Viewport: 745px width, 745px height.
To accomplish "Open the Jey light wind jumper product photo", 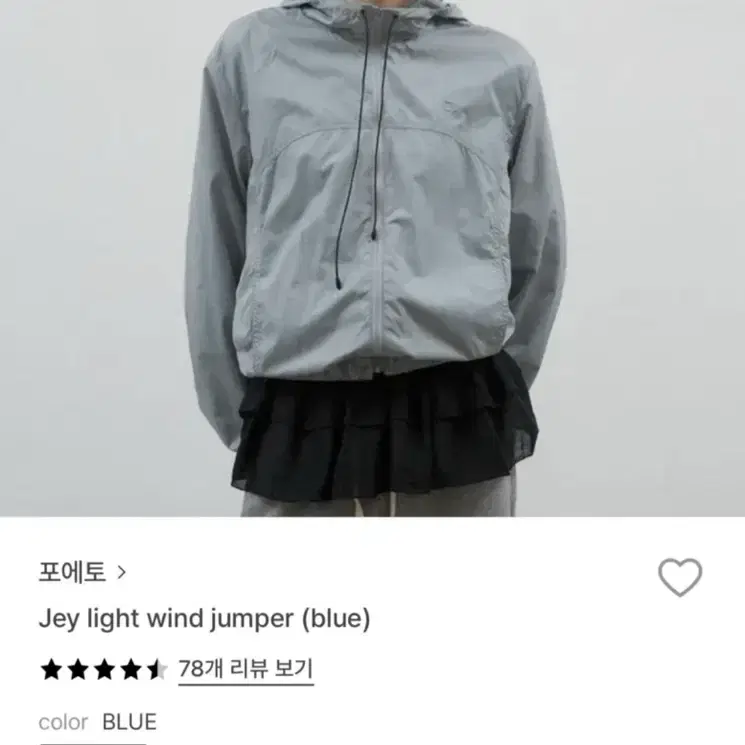I will point(372,258).
